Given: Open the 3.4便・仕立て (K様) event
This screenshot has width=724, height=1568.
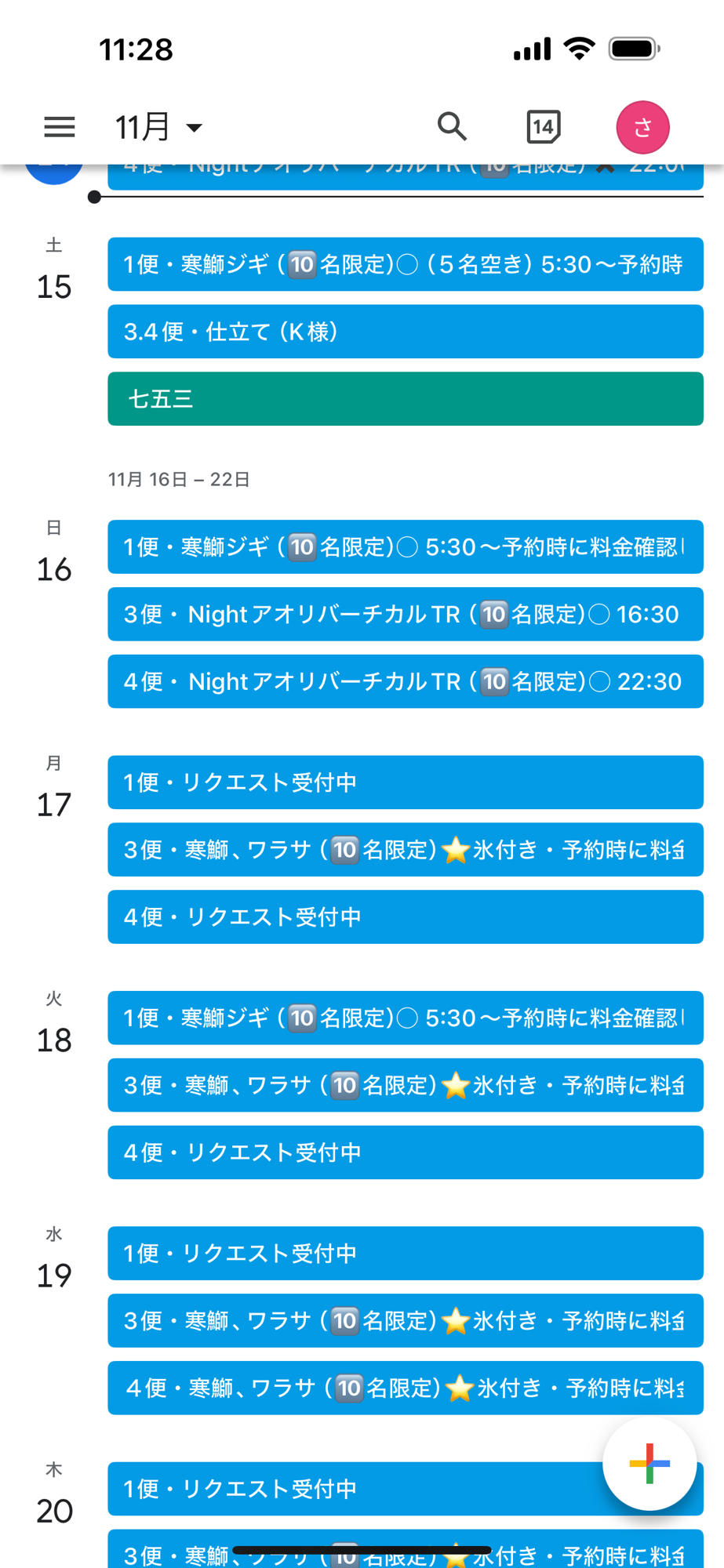Looking at the screenshot, I should point(405,332).
